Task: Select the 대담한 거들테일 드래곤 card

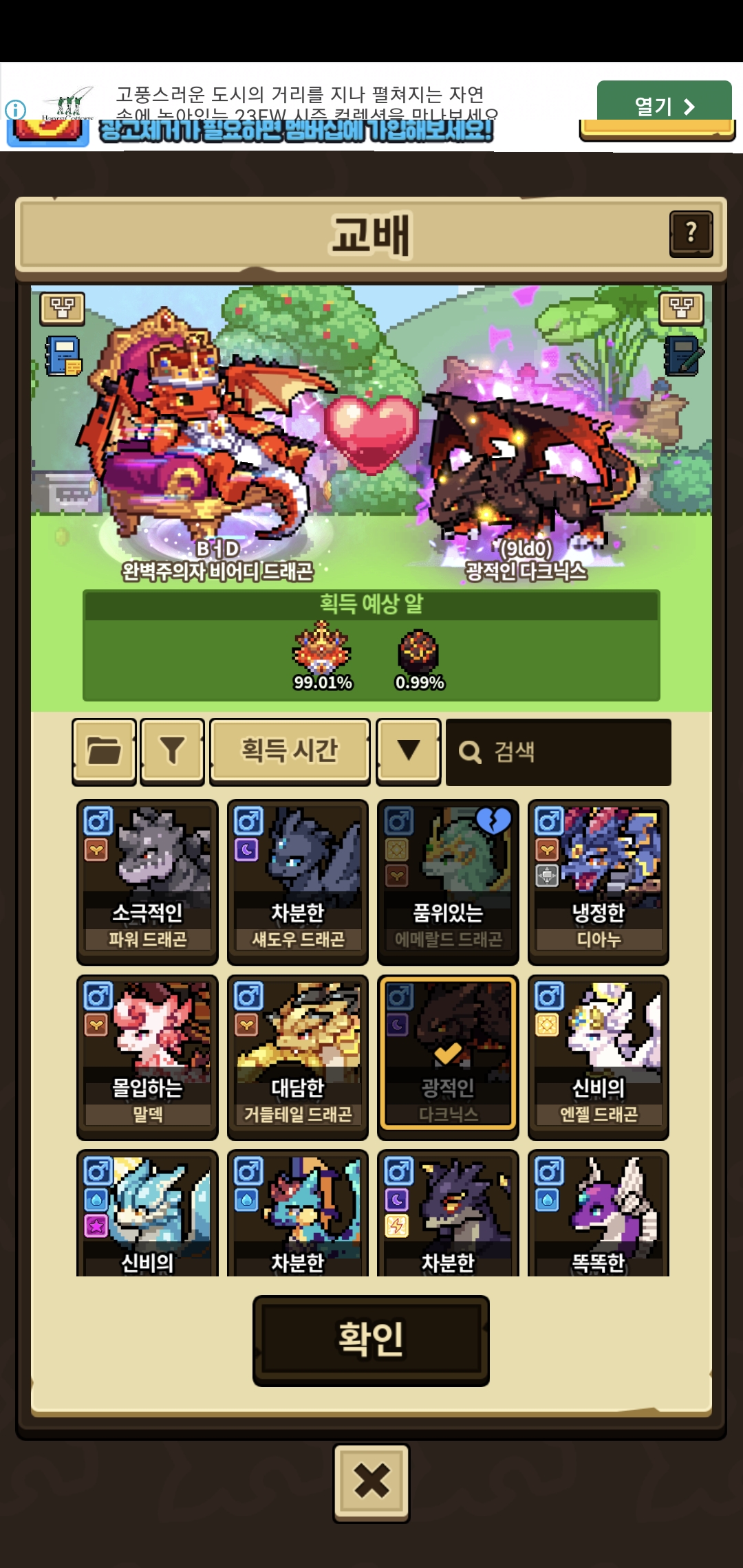Action: [298, 1057]
